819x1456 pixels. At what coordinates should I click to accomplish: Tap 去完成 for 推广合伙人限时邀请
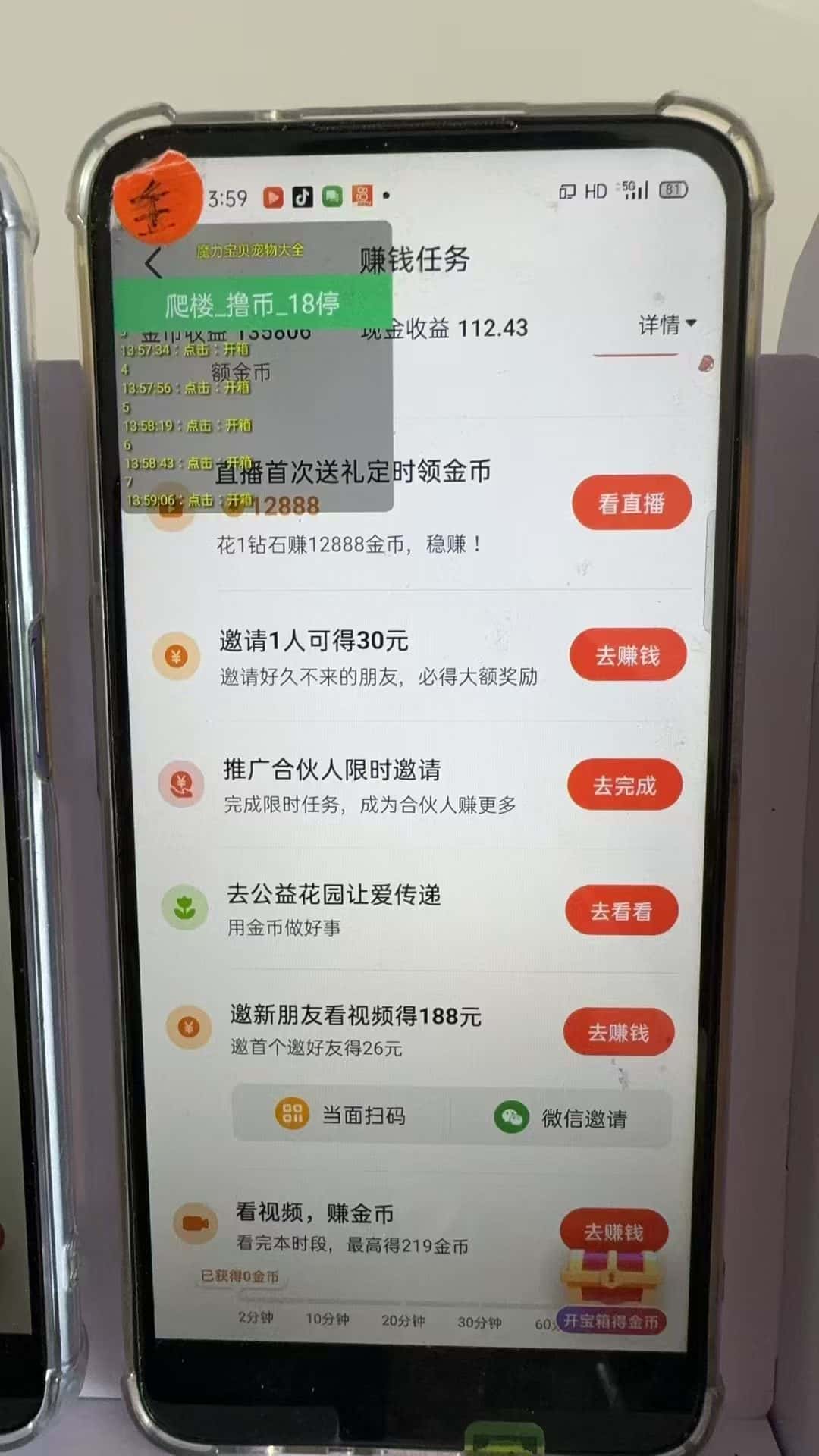pyautogui.click(x=624, y=785)
